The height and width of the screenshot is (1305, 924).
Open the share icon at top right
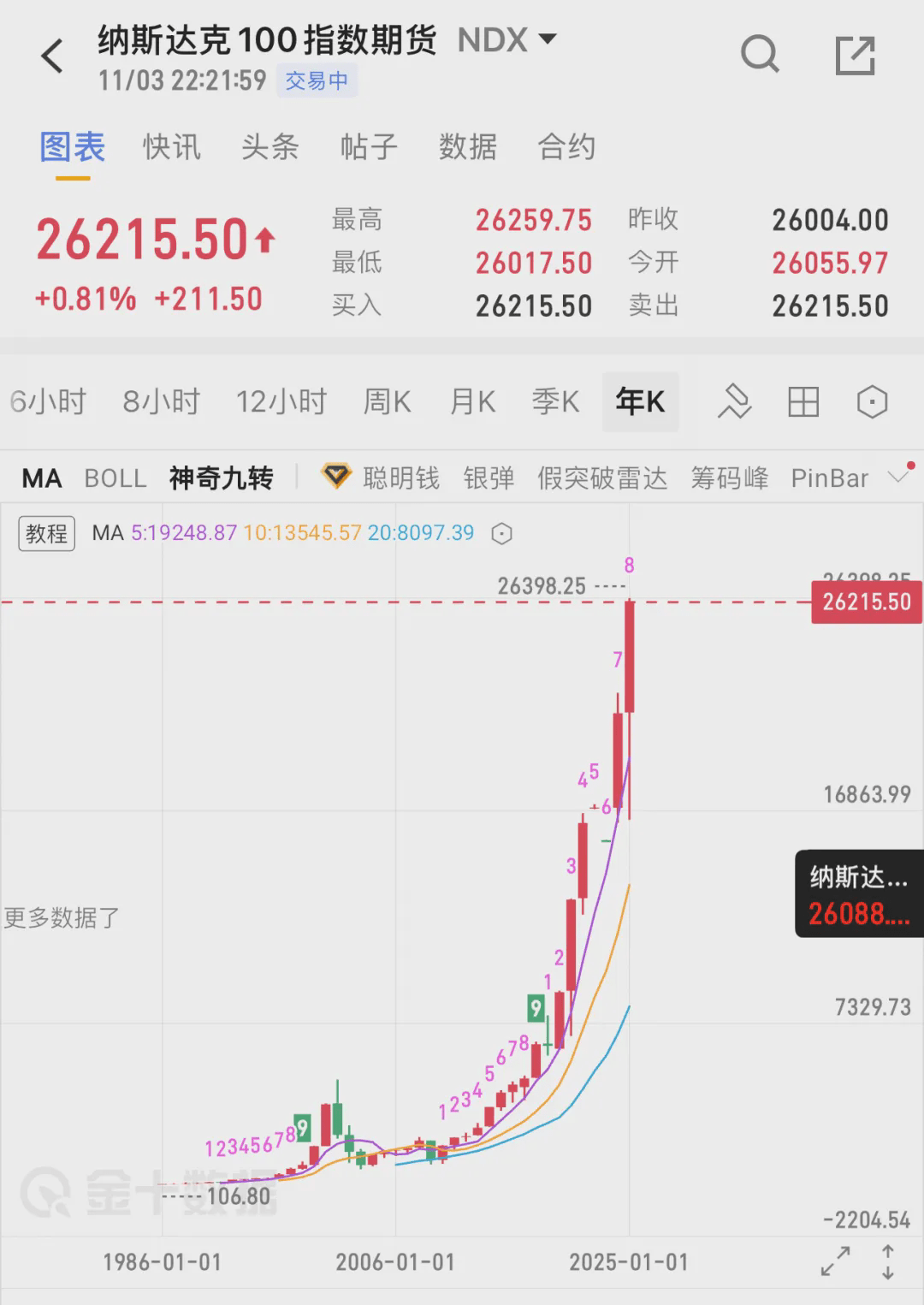coord(854,55)
